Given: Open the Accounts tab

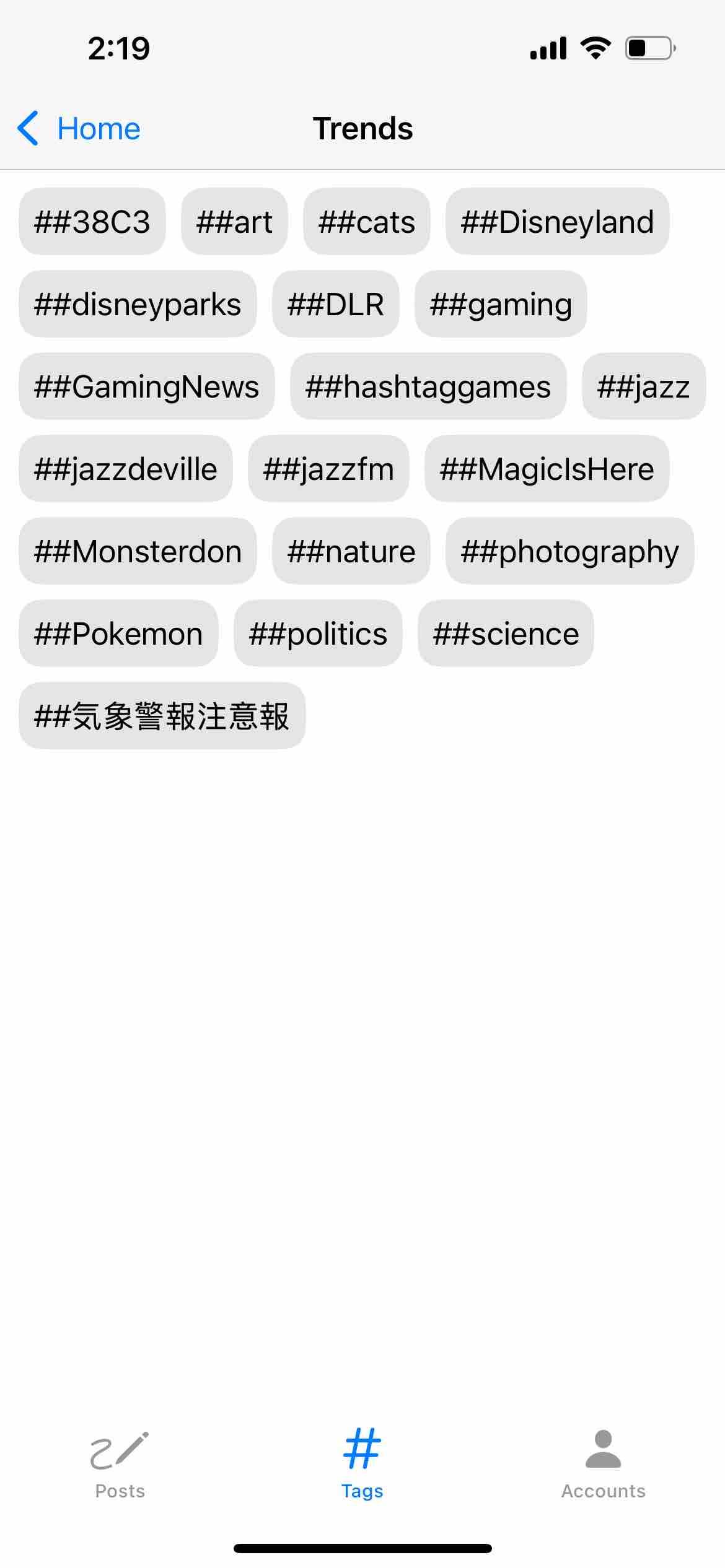Looking at the screenshot, I should pos(604,1465).
